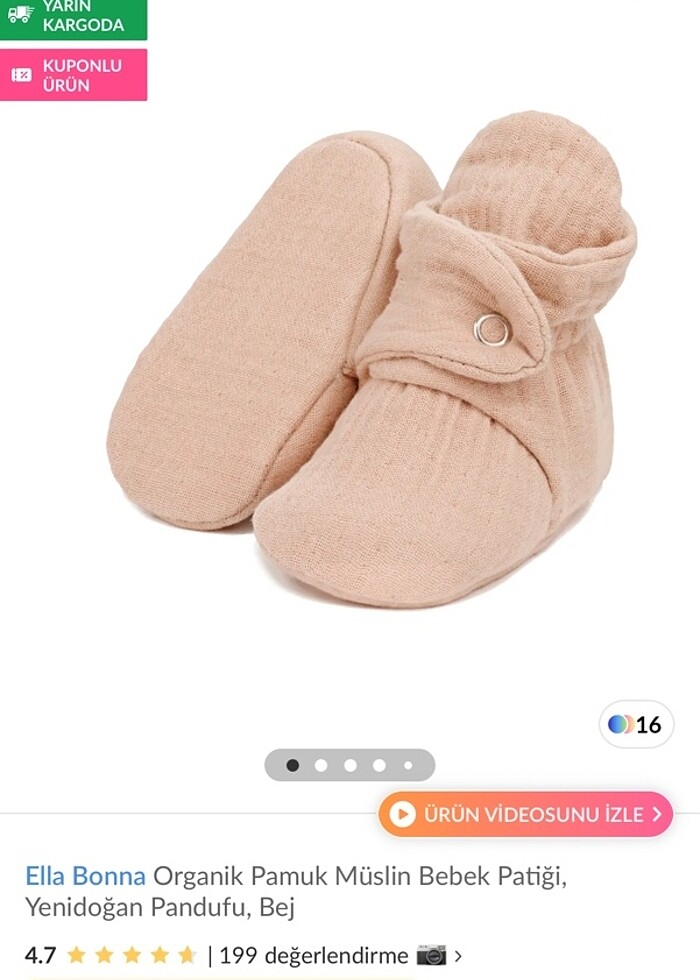The height and width of the screenshot is (980, 700).
Task: Jump to second image in page indicator
Action: coord(321,765)
